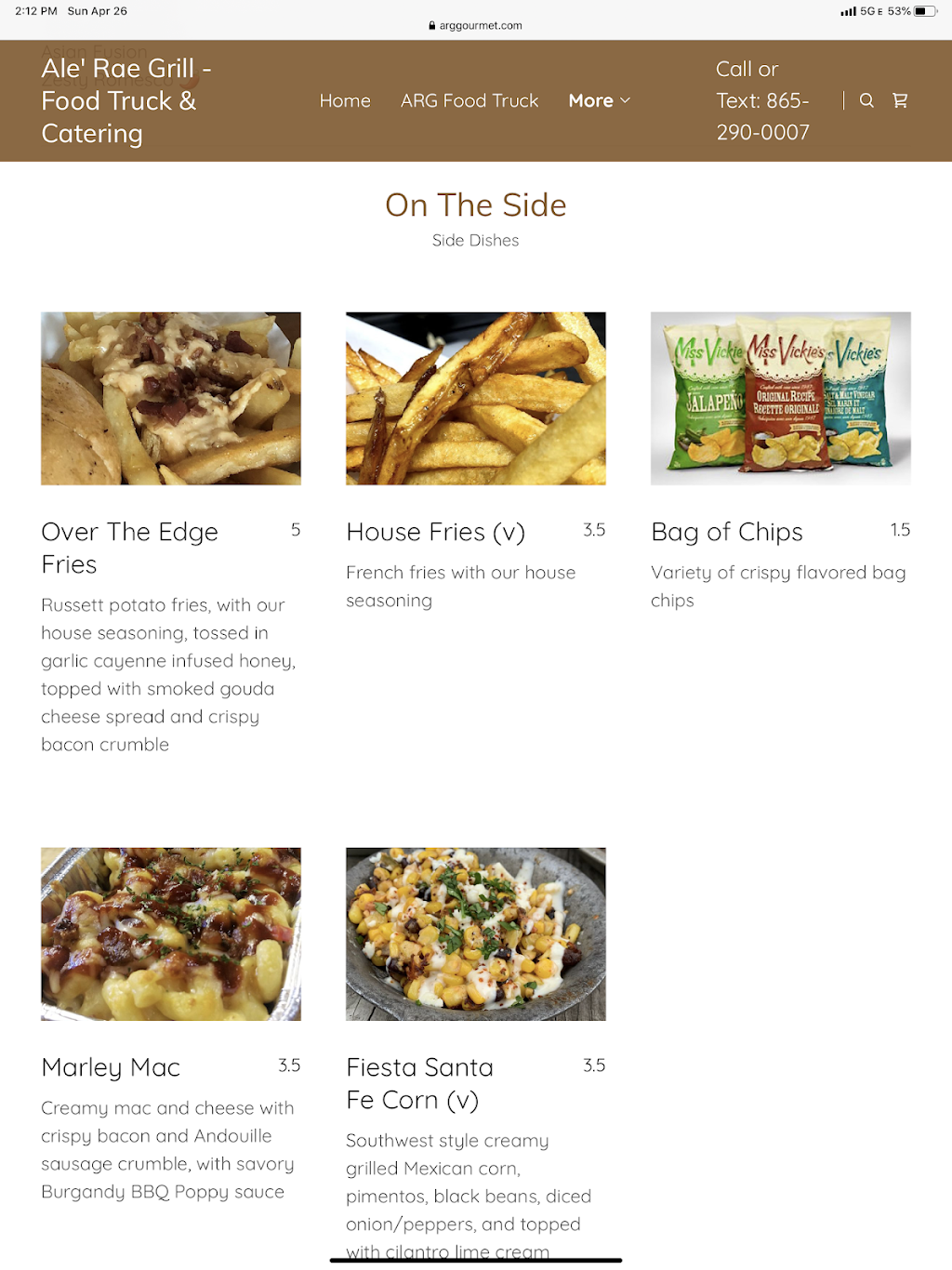This screenshot has height=1270, width=952.
Task: Open the shopping cart
Action: (x=900, y=100)
